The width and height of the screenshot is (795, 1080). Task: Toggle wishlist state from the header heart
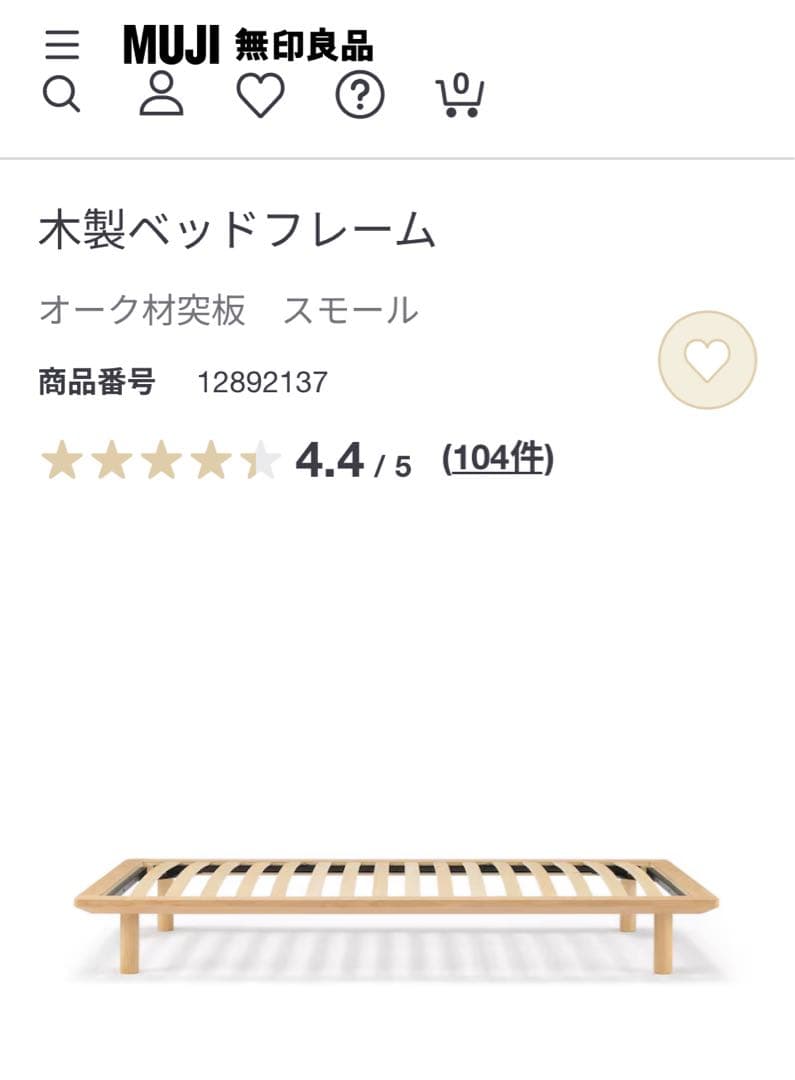260,96
